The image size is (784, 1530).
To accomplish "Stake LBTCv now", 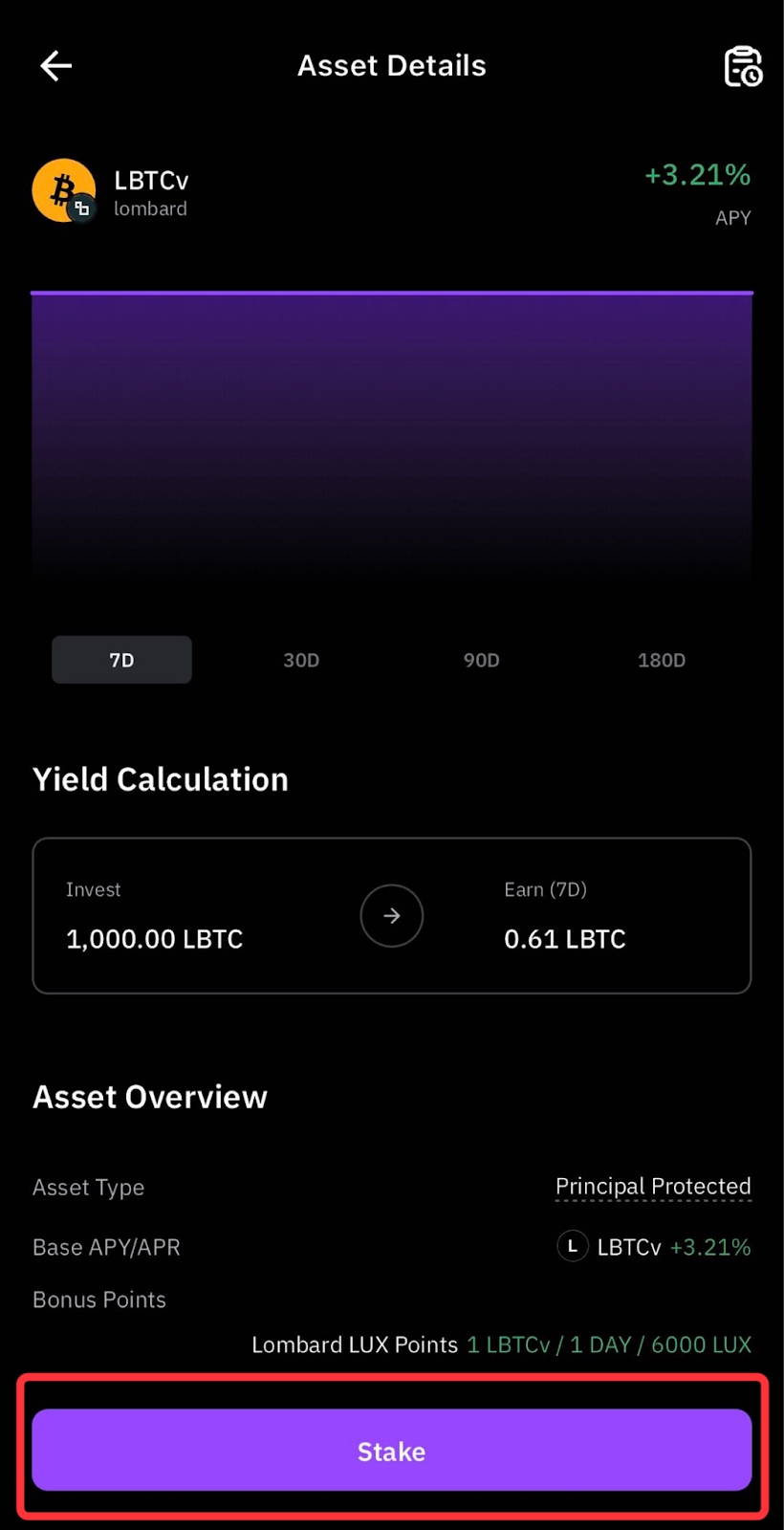I will 392,1451.
